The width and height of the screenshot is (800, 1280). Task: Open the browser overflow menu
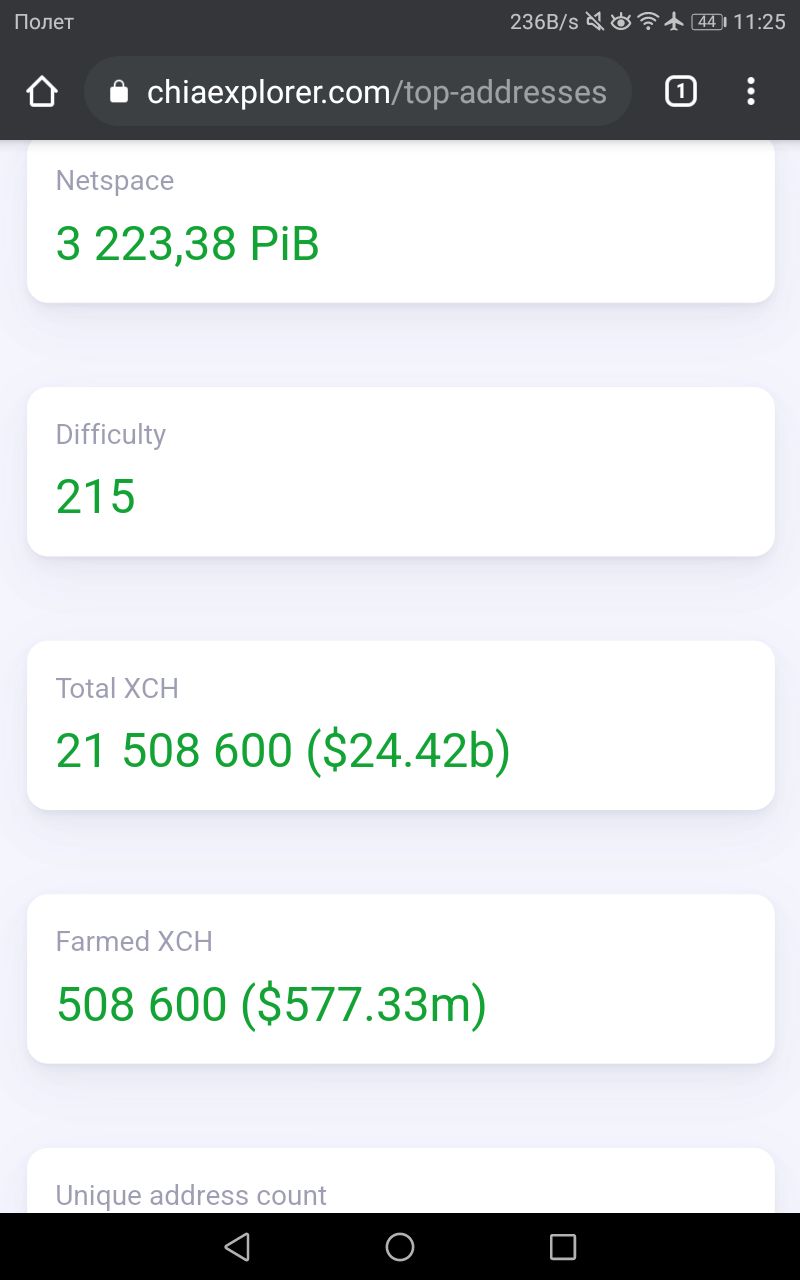pyautogui.click(x=750, y=92)
